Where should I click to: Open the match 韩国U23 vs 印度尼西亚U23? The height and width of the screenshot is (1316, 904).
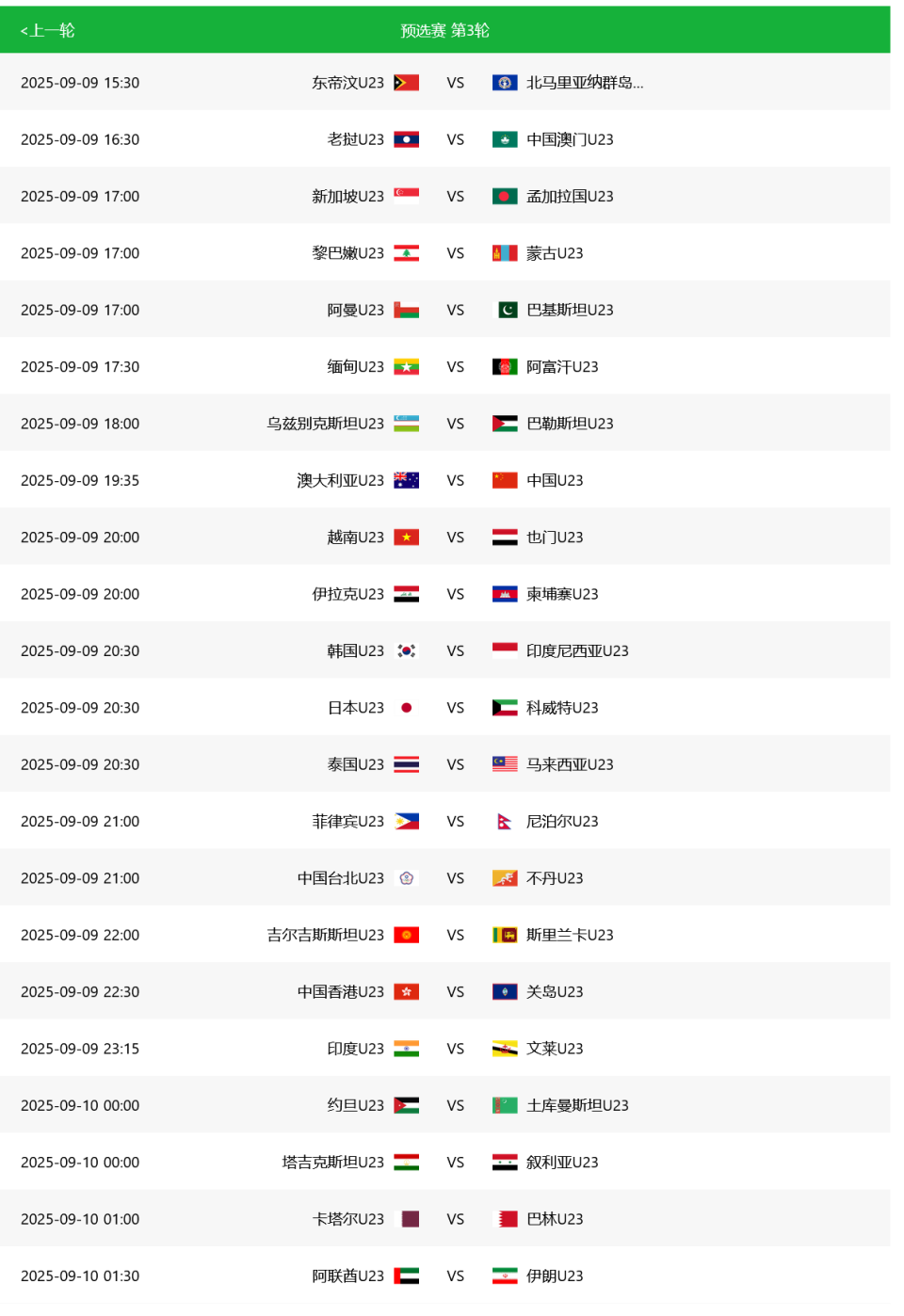(455, 650)
